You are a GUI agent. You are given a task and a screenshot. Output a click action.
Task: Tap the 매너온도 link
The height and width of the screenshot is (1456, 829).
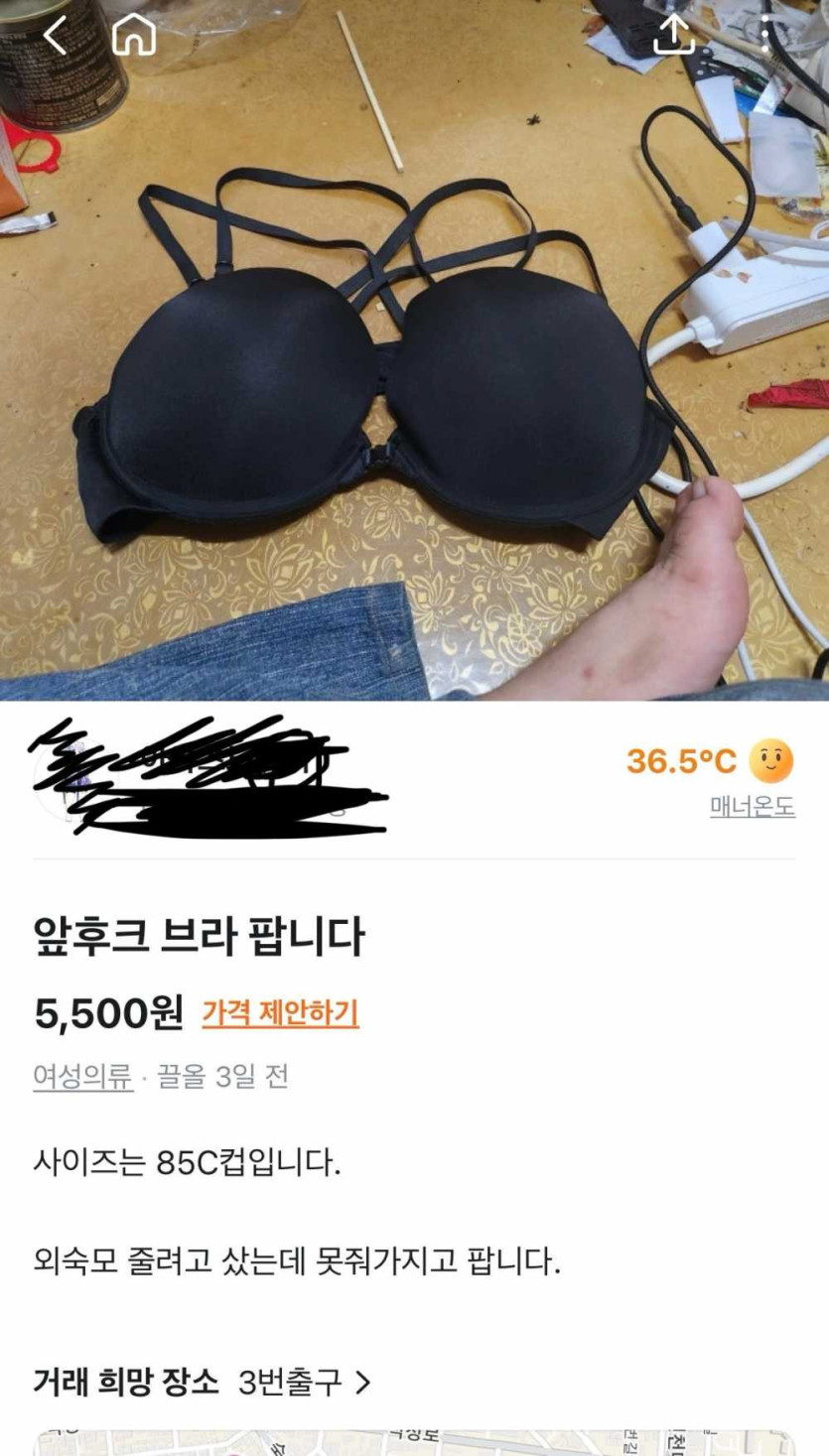752,807
